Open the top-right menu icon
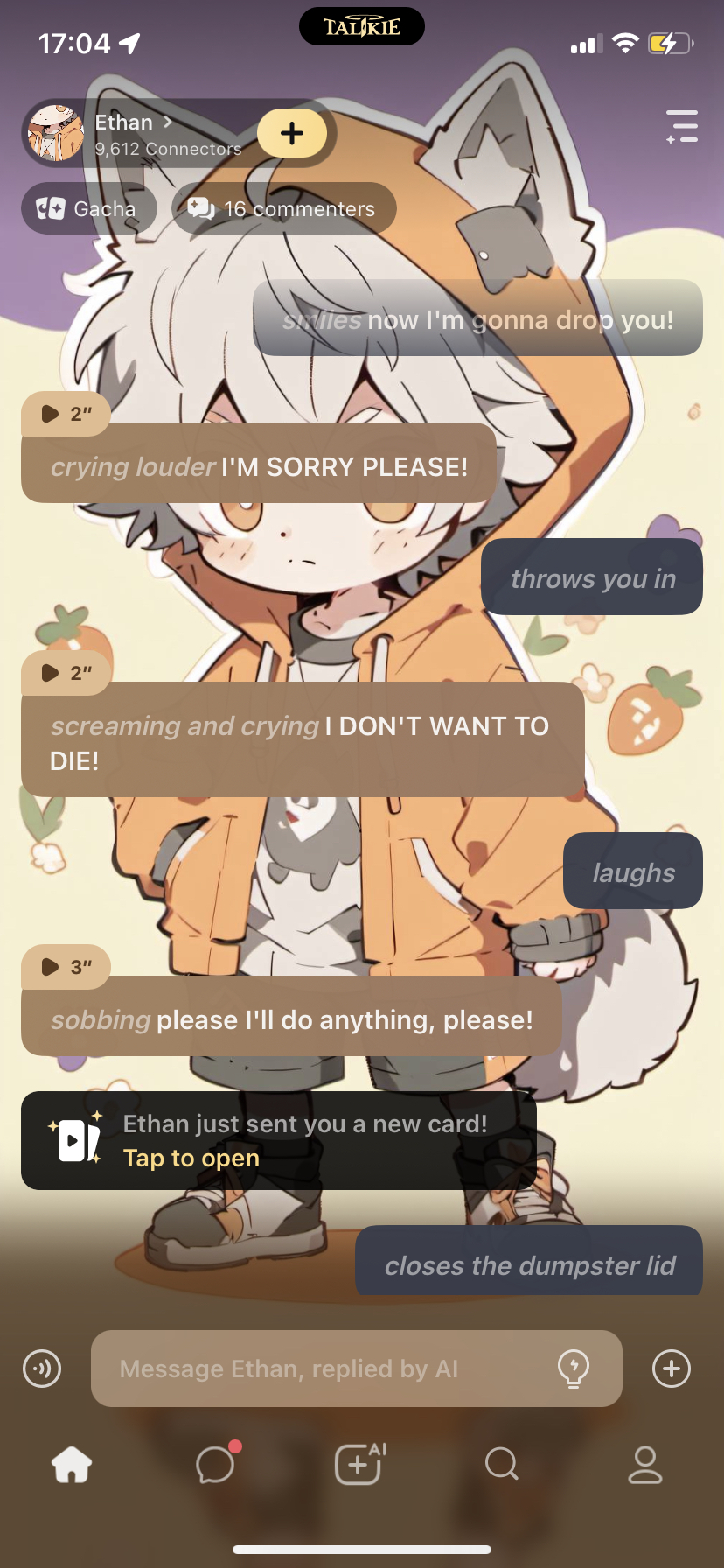 pyautogui.click(x=681, y=127)
